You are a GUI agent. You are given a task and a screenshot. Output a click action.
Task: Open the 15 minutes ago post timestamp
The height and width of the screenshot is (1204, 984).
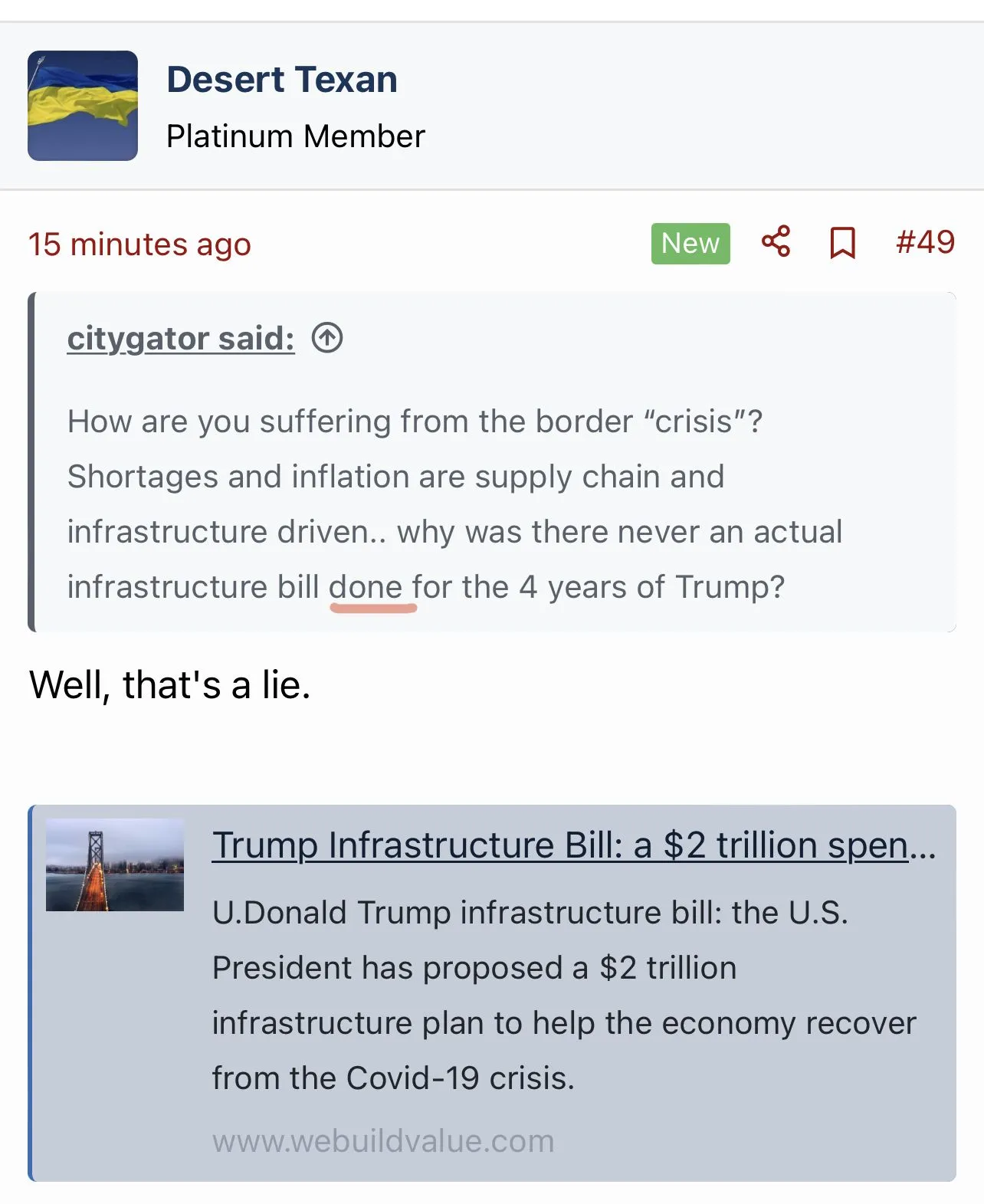(x=139, y=244)
